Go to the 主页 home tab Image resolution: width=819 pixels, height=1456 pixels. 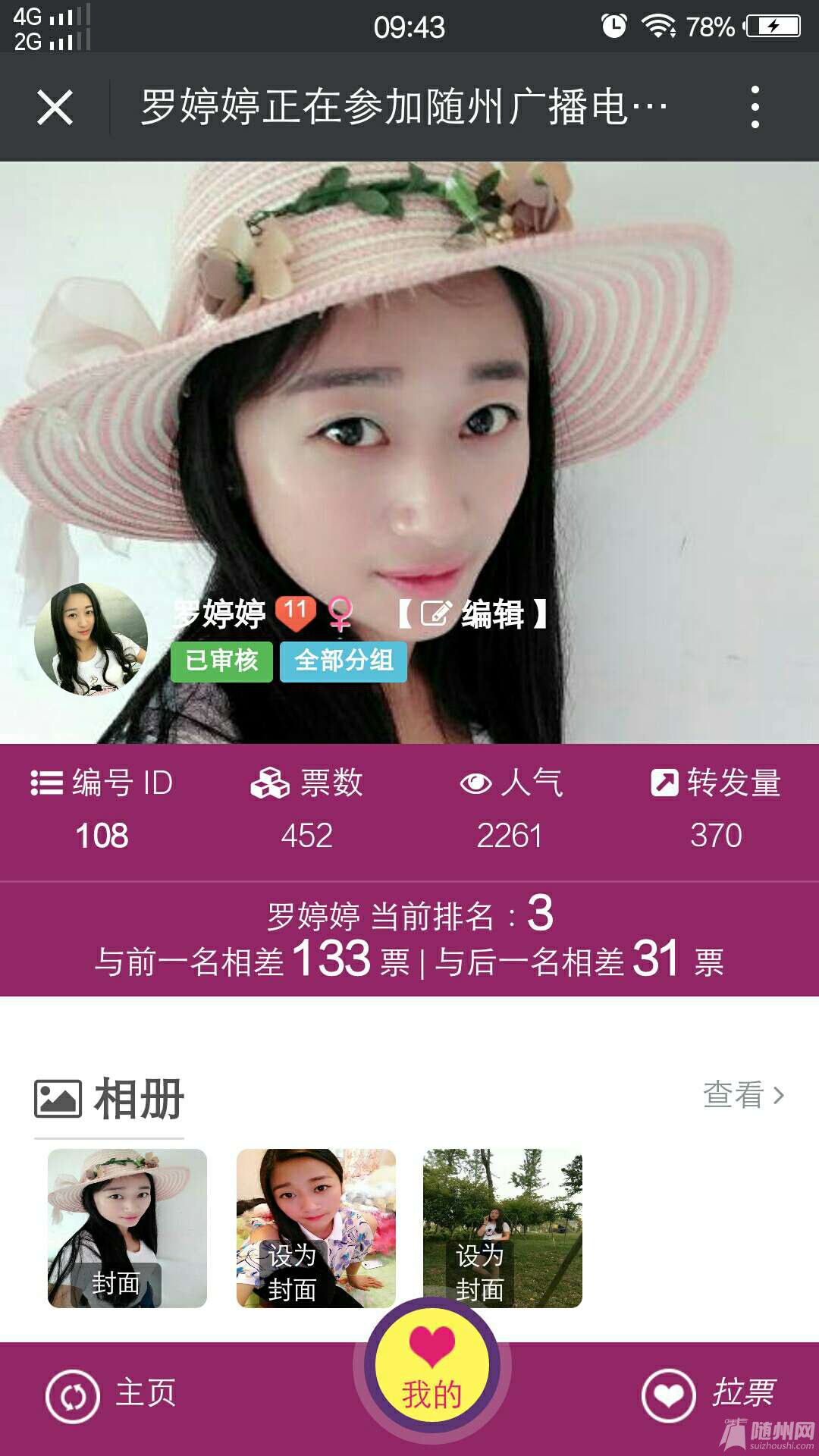[111, 1394]
